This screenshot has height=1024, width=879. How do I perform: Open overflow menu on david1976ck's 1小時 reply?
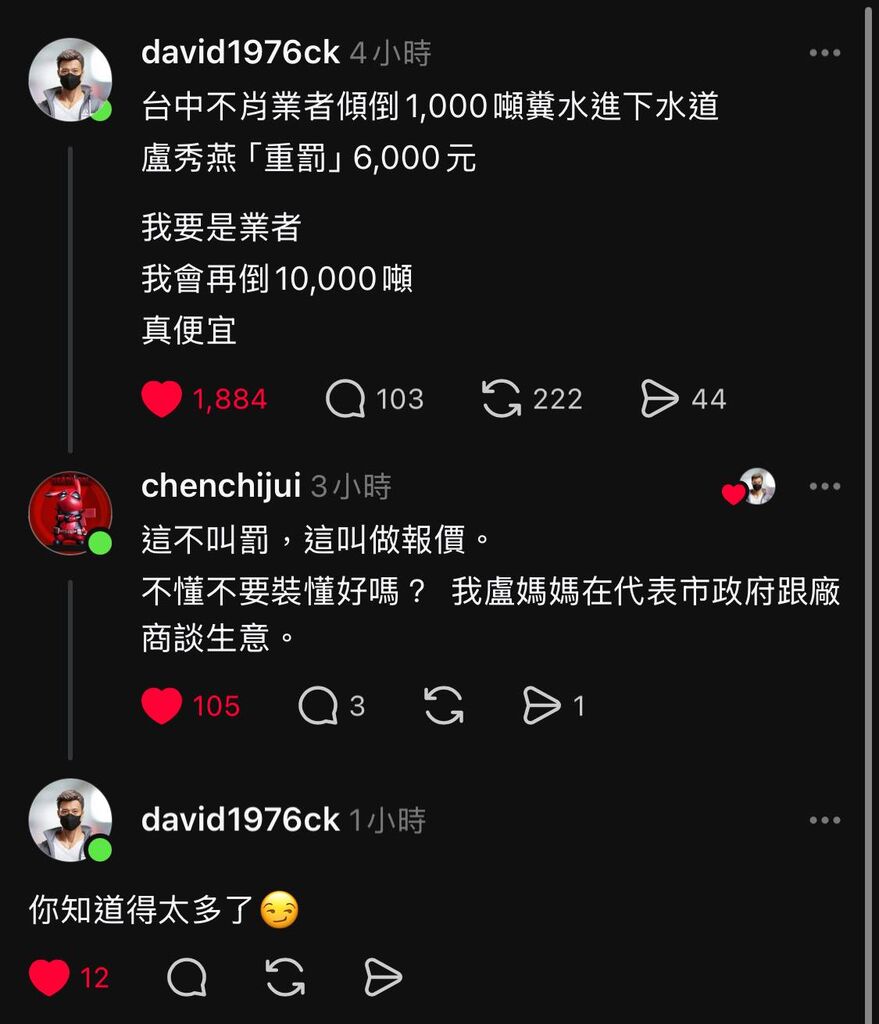pyautogui.click(x=824, y=820)
